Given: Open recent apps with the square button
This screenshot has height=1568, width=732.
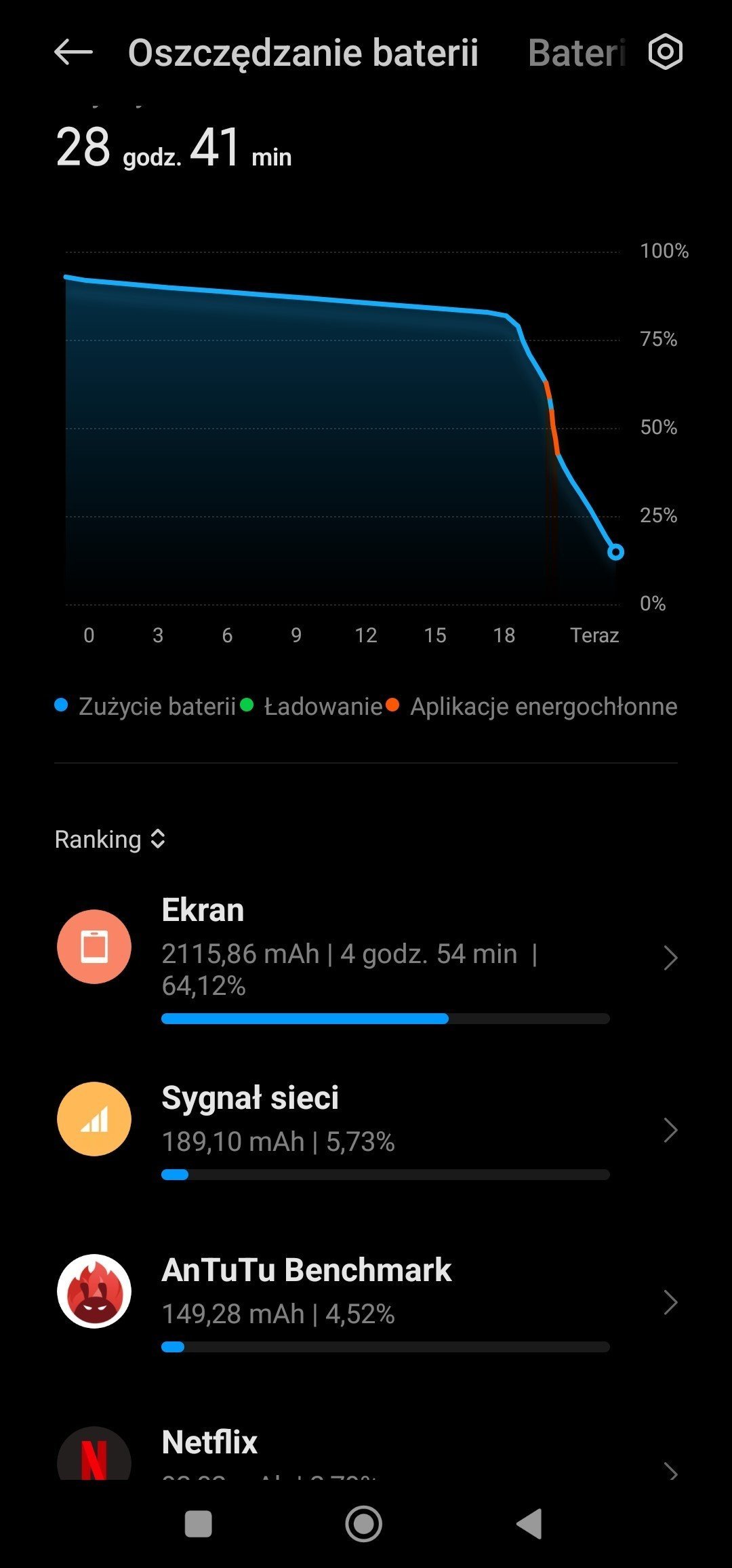Looking at the screenshot, I should 199,1524.
